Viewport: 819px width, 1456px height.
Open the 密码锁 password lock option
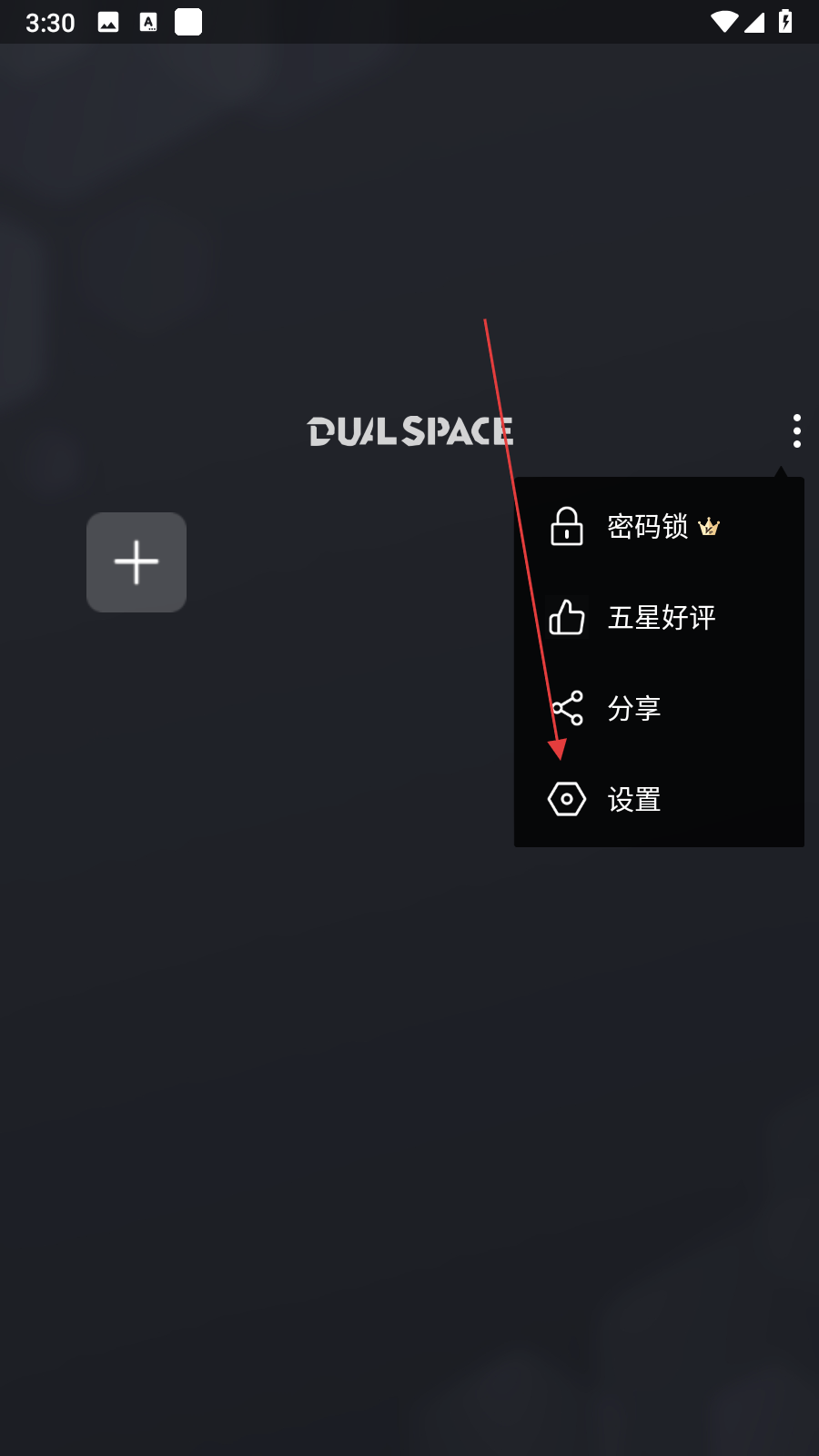point(646,527)
